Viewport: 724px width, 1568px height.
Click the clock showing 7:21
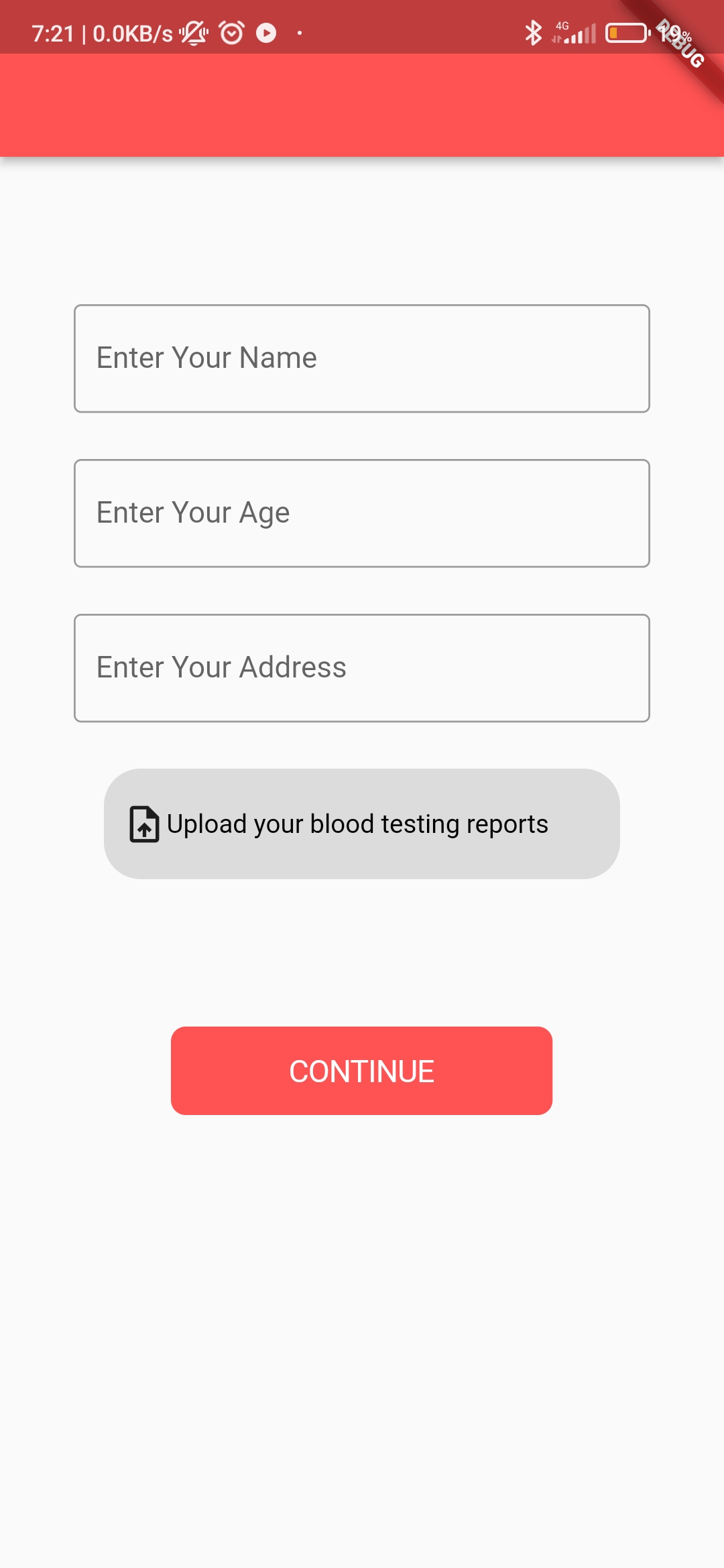(x=54, y=31)
